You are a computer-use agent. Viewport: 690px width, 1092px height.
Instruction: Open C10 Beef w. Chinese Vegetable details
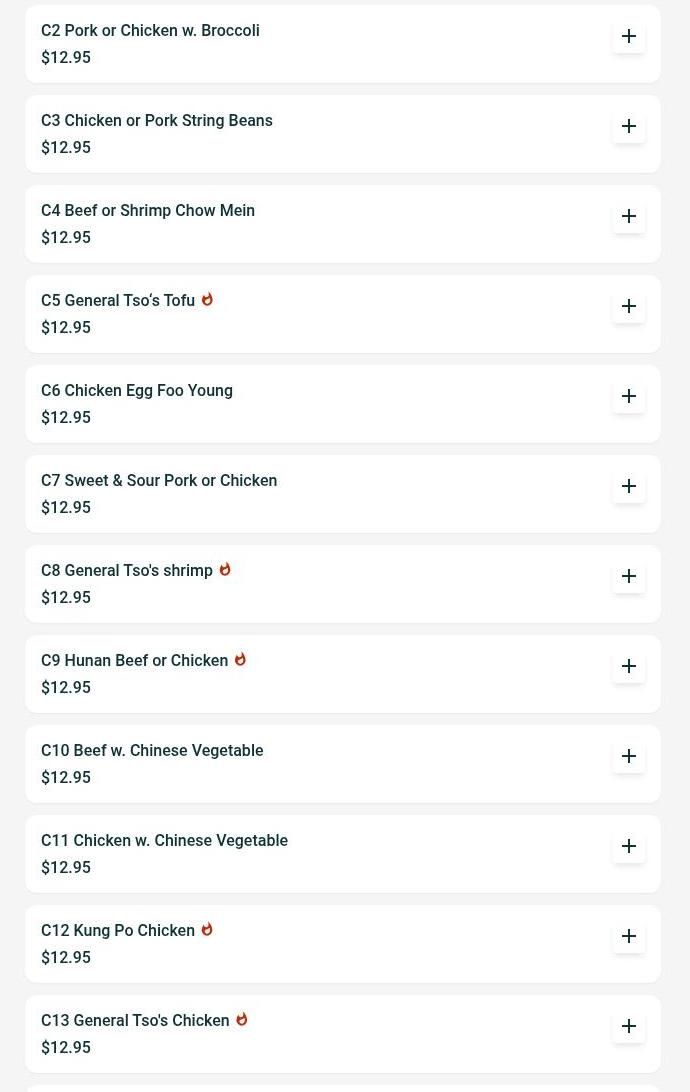(x=152, y=751)
